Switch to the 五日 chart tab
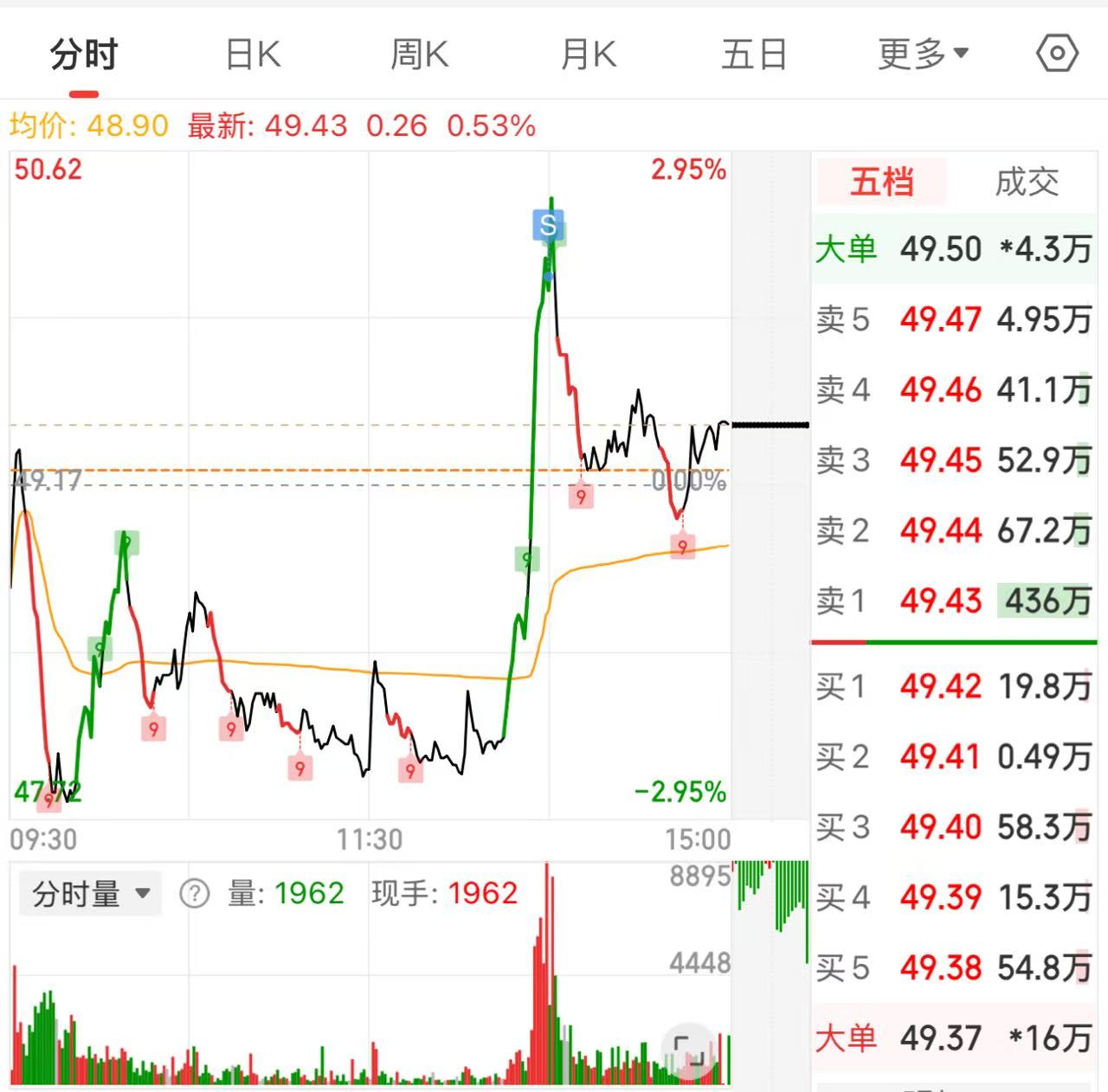1108x1092 pixels. point(754,55)
